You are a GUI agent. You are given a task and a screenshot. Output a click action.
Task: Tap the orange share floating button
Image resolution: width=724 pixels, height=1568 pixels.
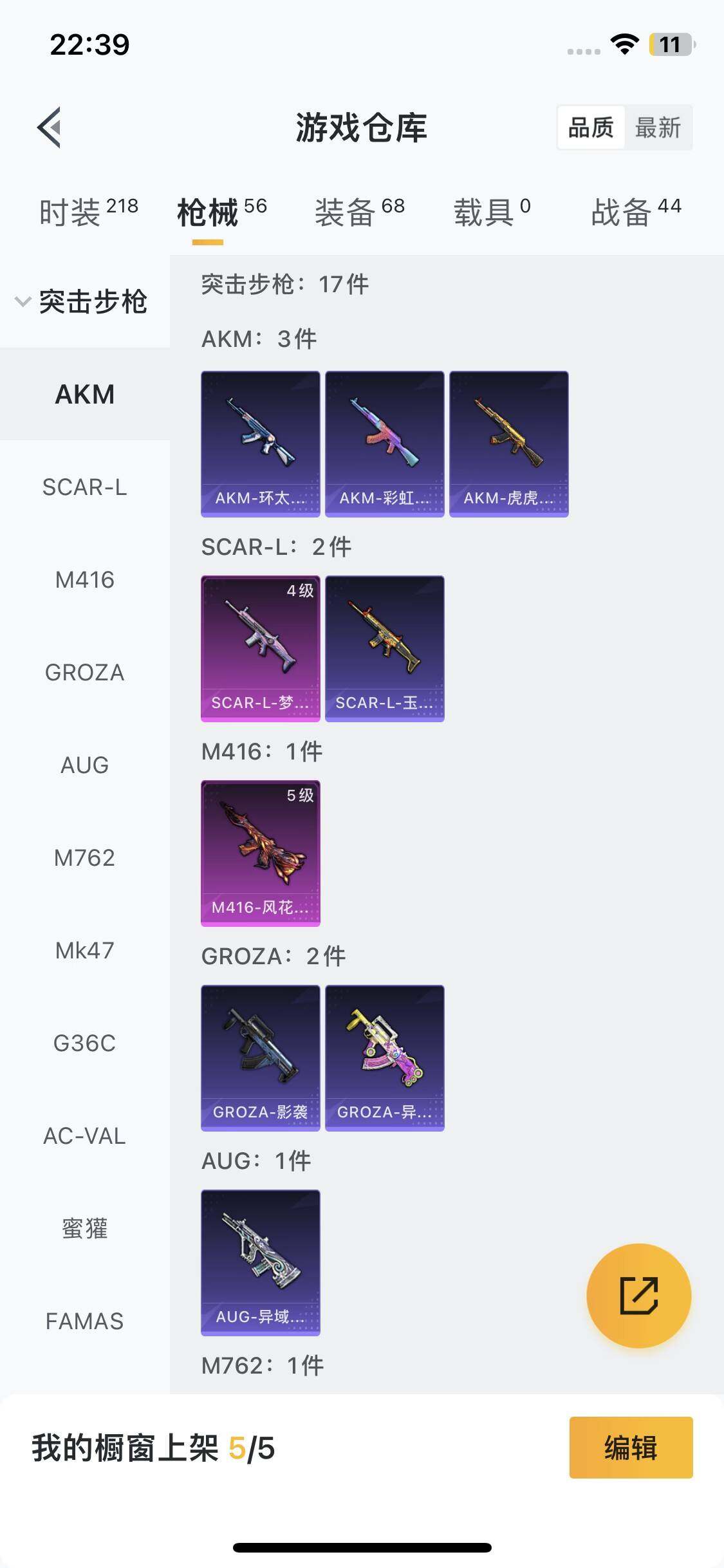638,1295
